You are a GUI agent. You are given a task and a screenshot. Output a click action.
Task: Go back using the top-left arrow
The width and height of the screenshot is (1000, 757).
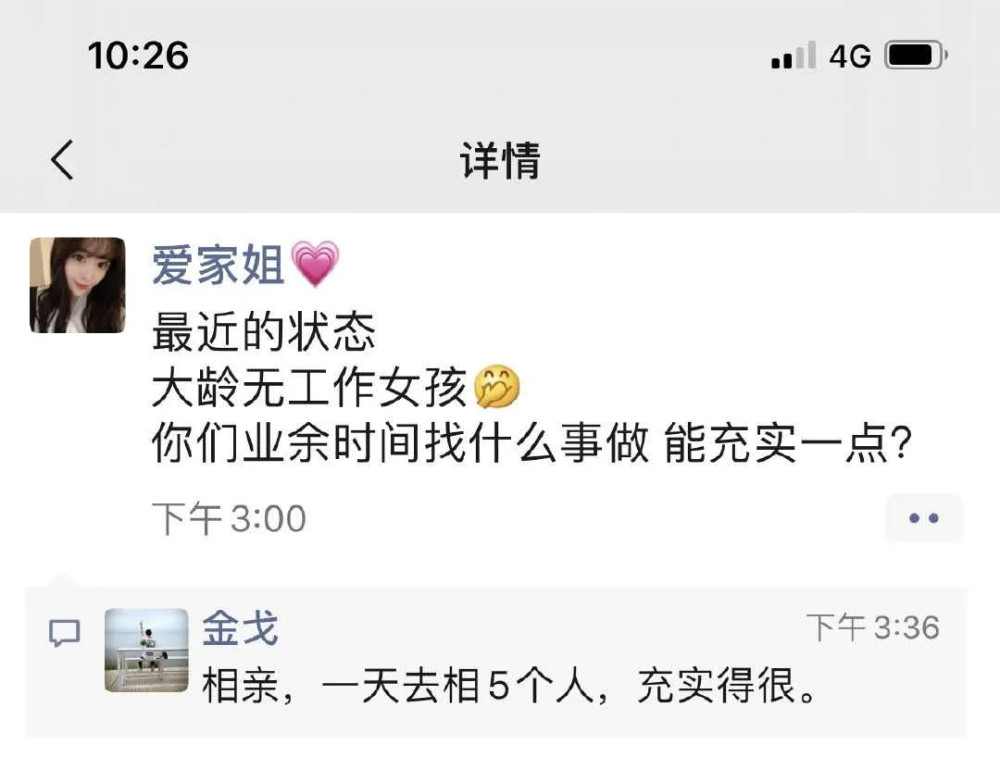(x=62, y=159)
